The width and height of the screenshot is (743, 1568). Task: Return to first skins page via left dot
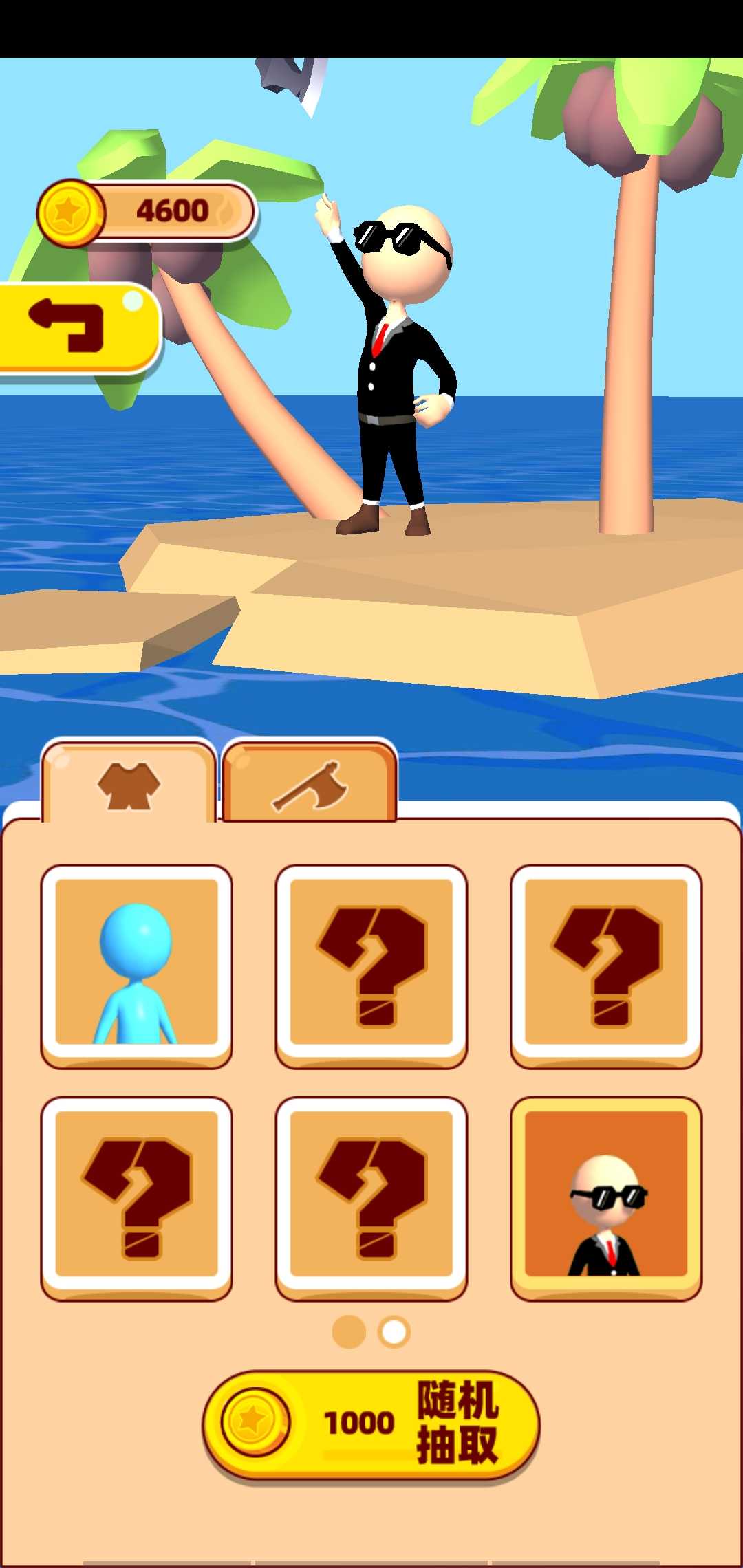coord(348,1333)
